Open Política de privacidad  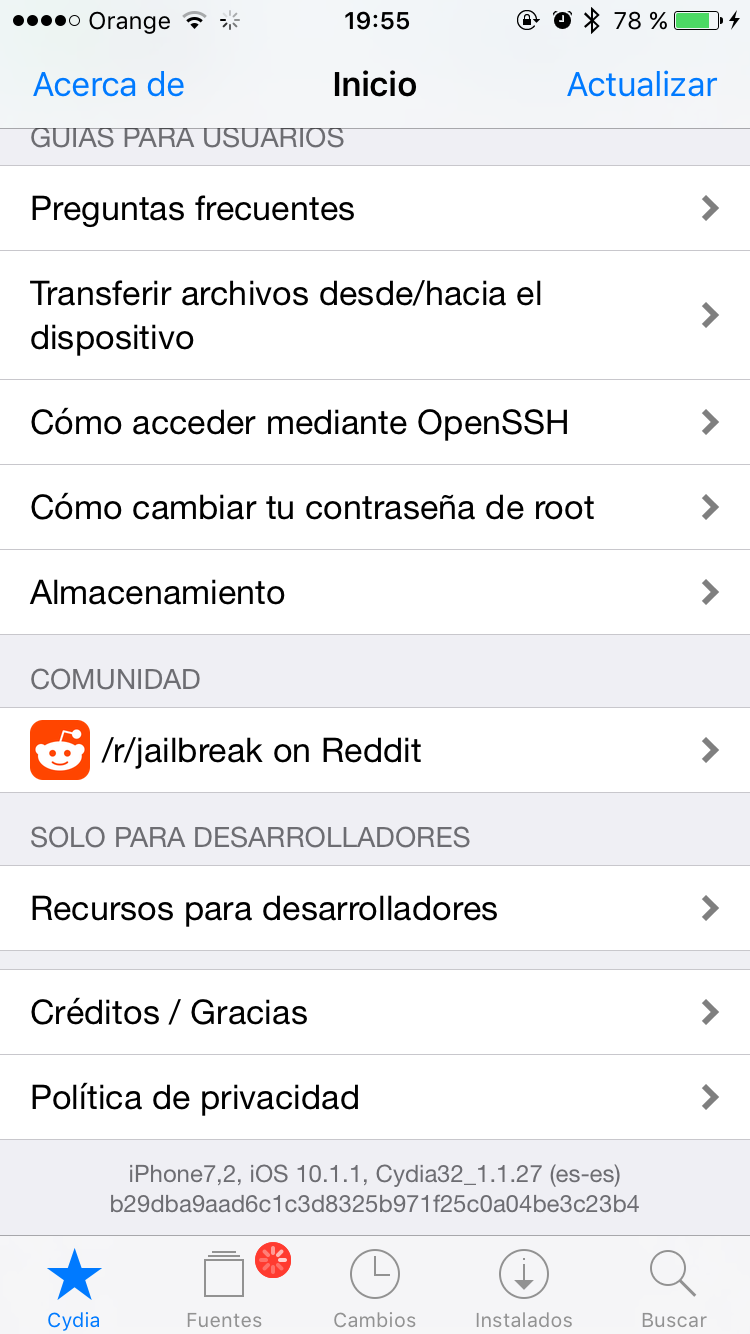[375, 1097]
